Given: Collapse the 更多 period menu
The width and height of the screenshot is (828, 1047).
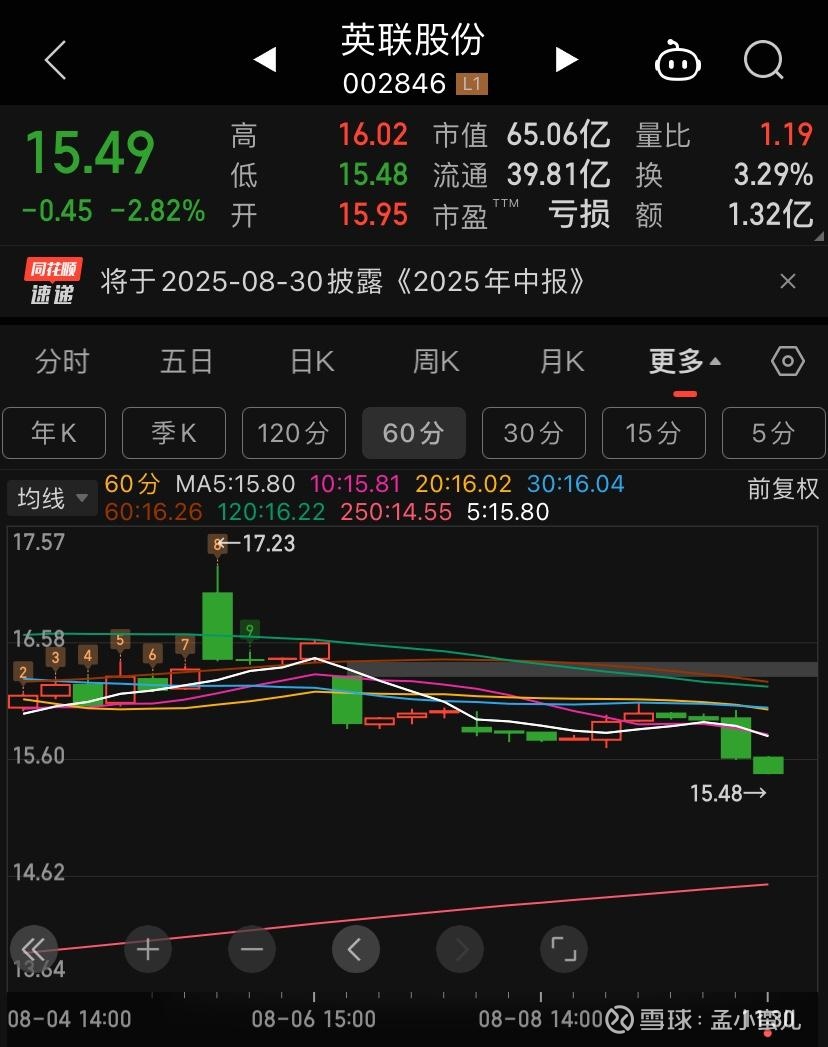Looking at the screenshot, I should click(685, 361).
